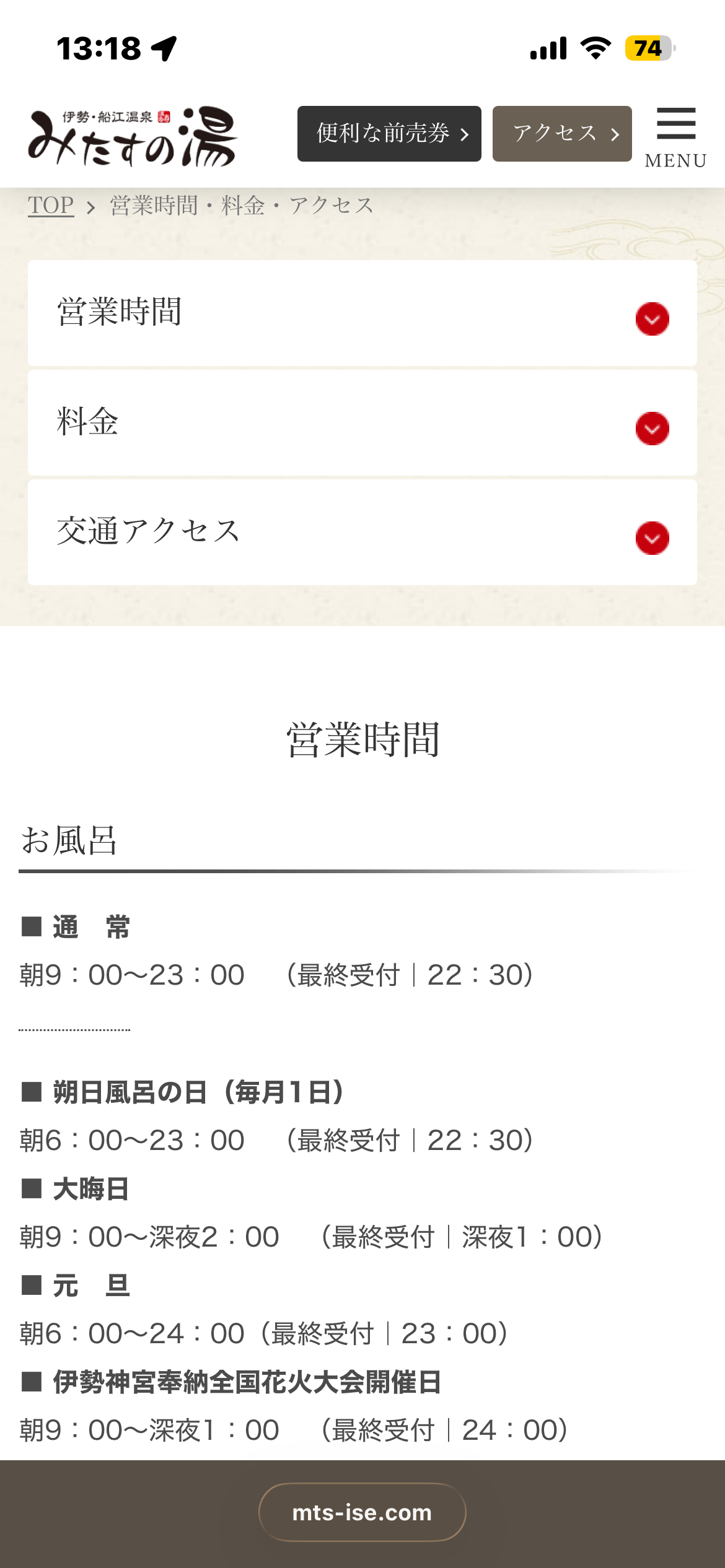Click the breadcrumb separator arrow after TOP
This screenshot has height=1568, width=725.
tap(92, 206)
